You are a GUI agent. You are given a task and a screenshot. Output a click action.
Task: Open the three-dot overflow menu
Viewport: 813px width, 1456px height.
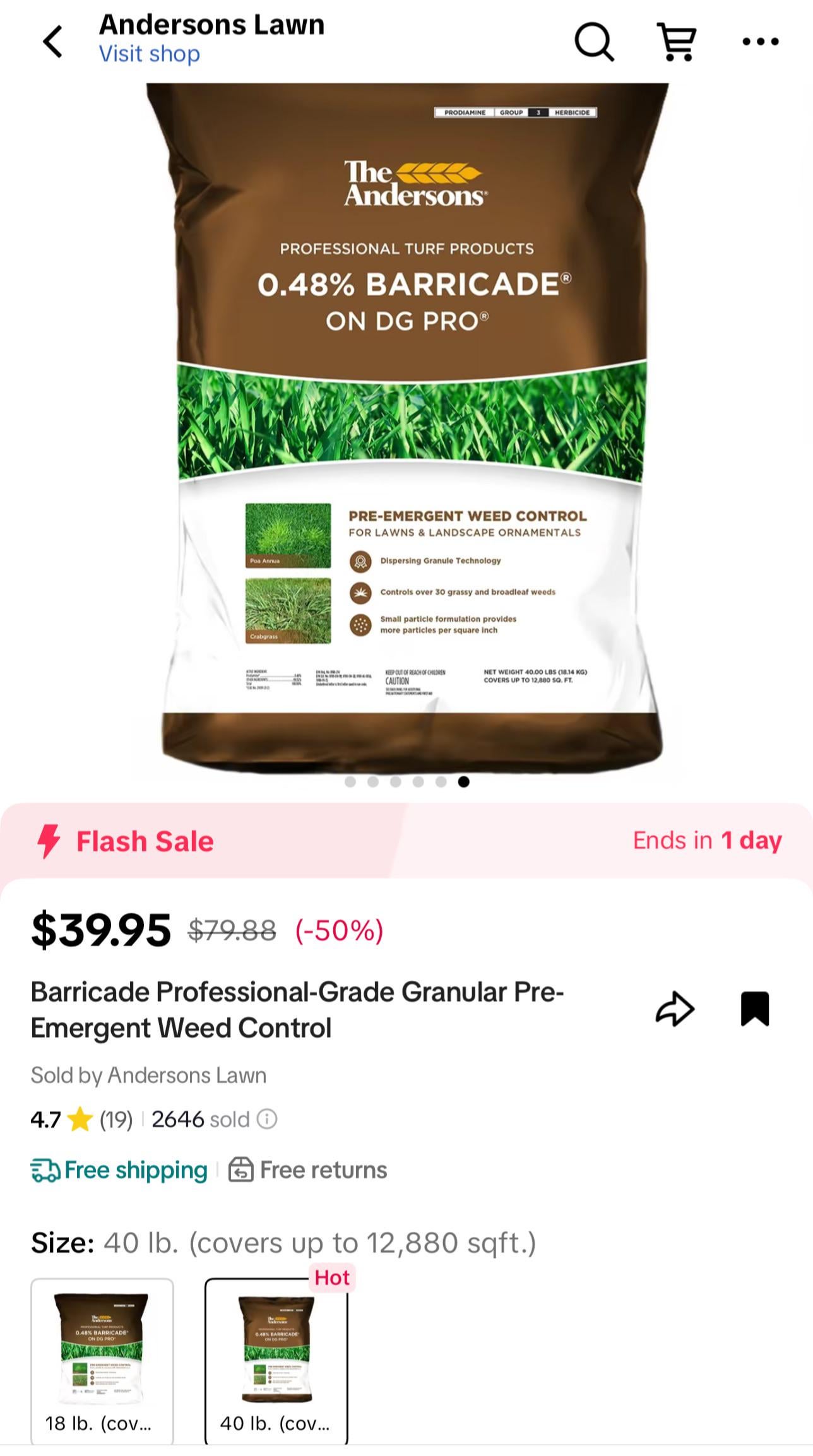click(760, 42)
